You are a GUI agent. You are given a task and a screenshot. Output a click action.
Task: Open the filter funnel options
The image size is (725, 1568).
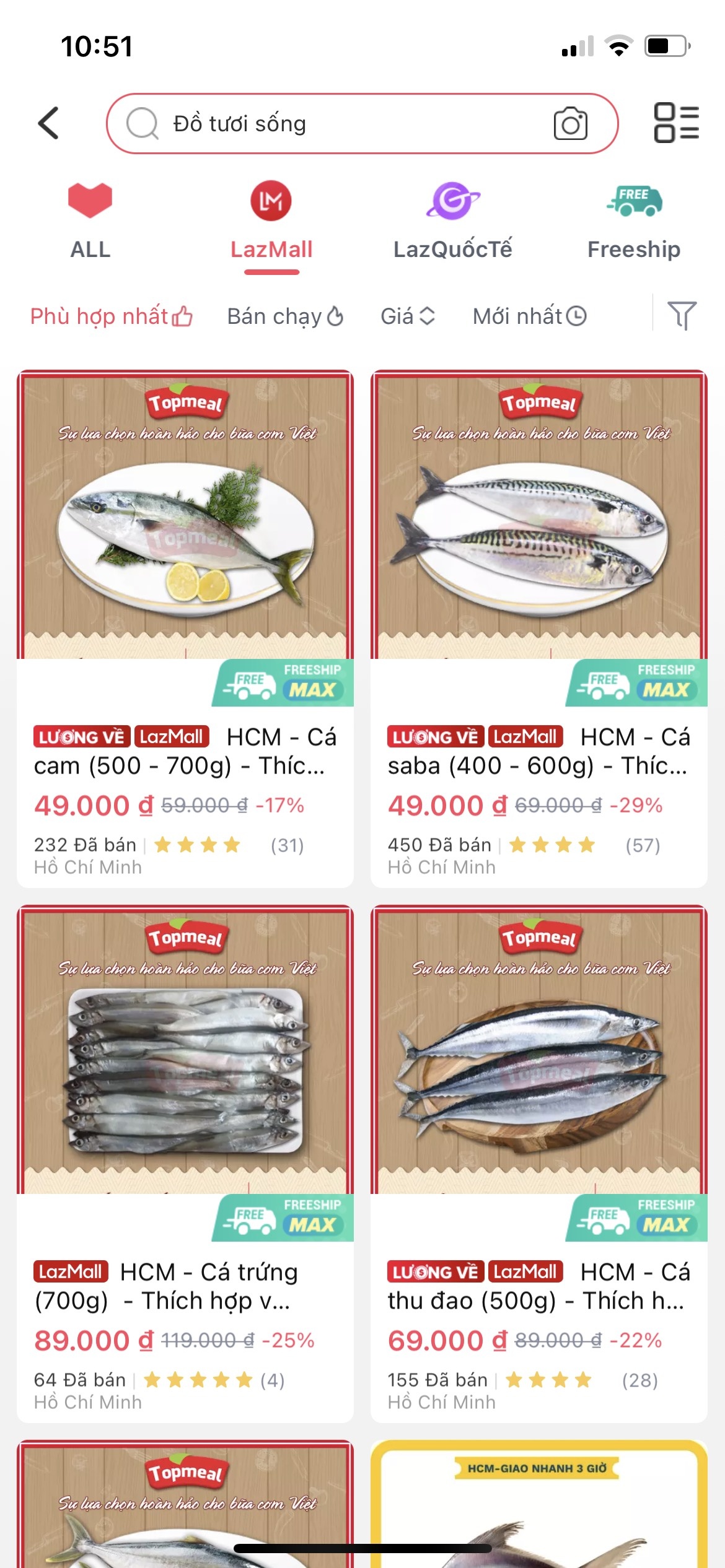682,316
